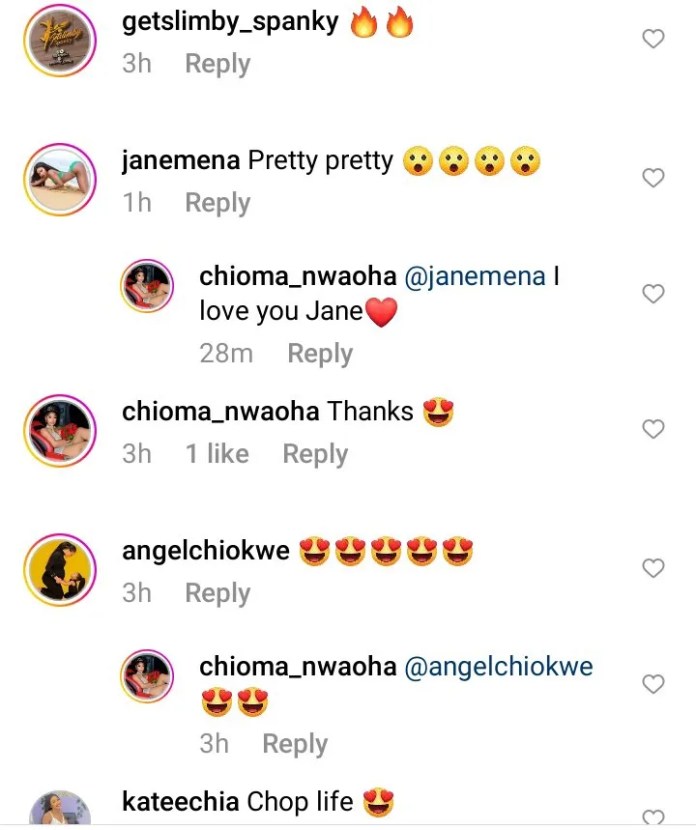This screenshot has width=696, height=830.
Task: Reply to getslimby_spanky's comment
Action: click(217, 64)
